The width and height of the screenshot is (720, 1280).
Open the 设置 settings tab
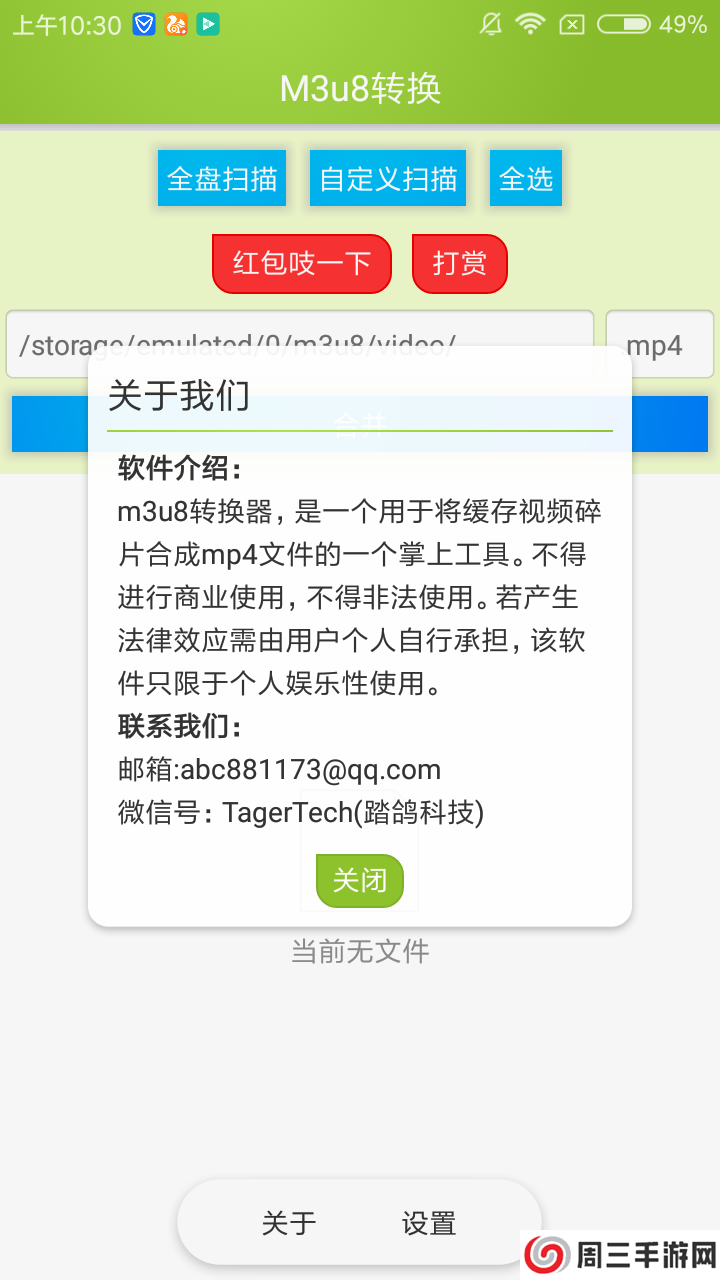[430, 1222]
